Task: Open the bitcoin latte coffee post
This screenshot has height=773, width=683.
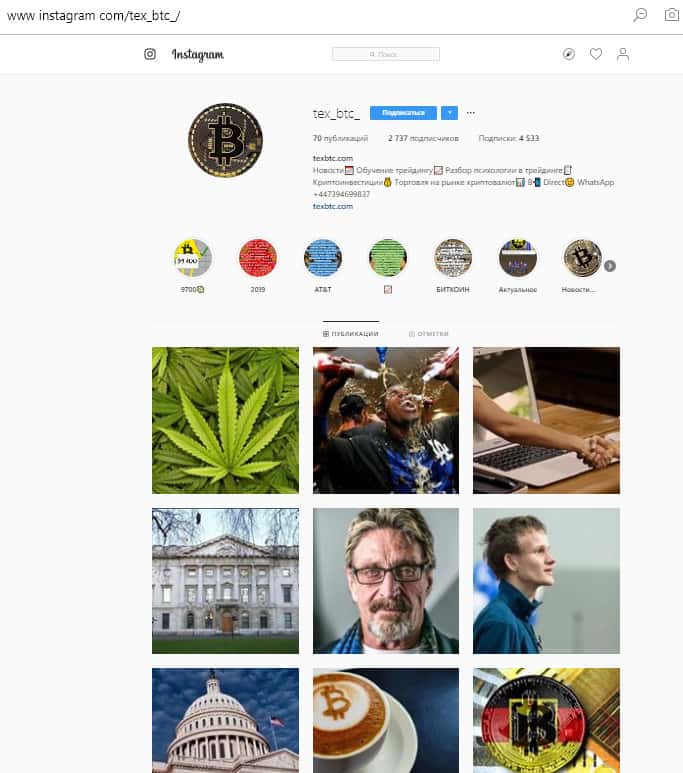Action: 386,720
